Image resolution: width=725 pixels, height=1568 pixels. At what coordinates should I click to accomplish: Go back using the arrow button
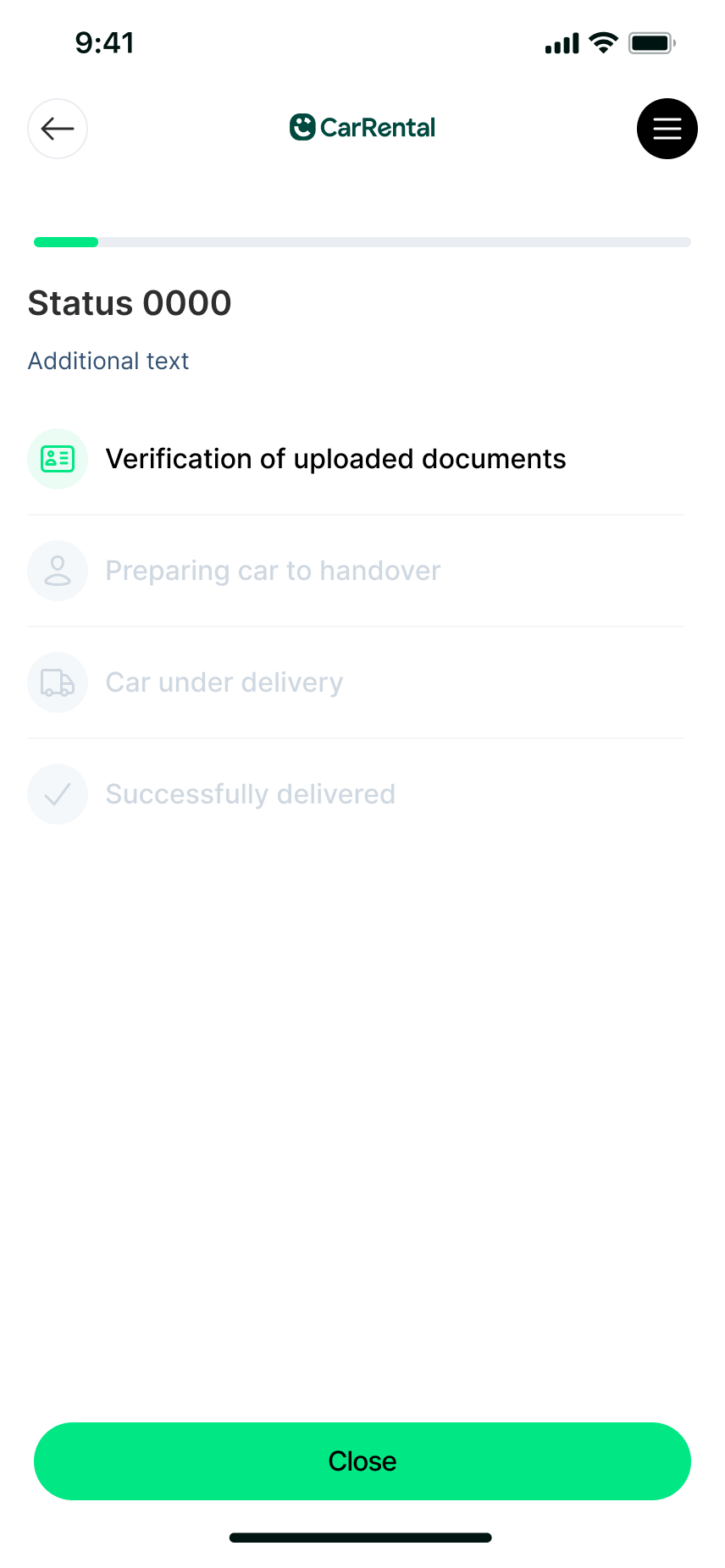tap(58, 129)
